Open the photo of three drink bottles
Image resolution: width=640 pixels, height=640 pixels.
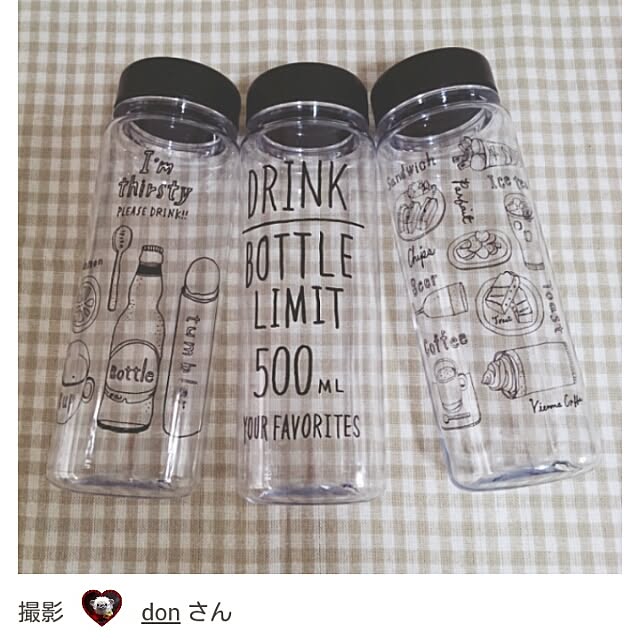tap(320, 290)
